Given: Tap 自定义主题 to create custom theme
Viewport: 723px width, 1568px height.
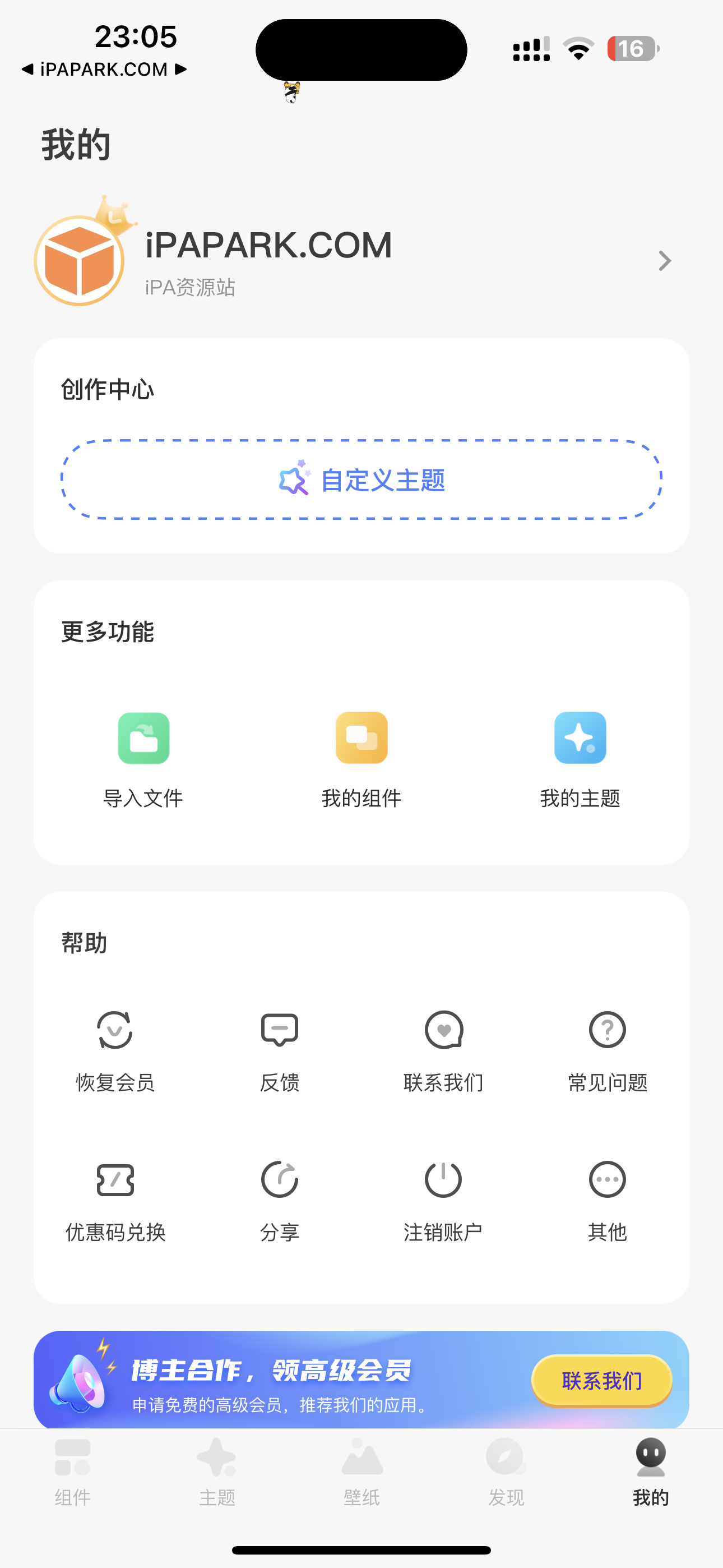Looking at the screenshot, I should tap(361, 479).
